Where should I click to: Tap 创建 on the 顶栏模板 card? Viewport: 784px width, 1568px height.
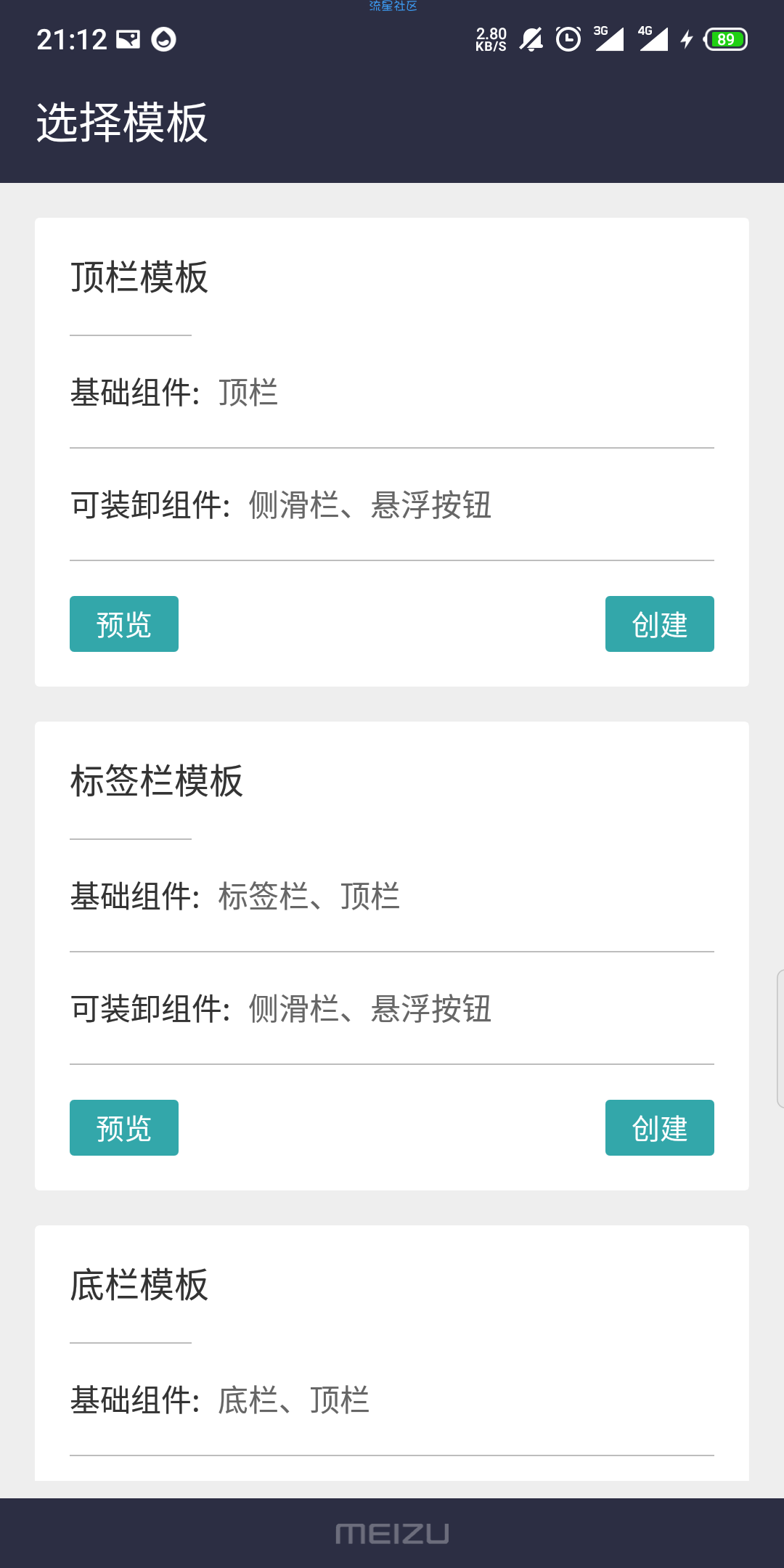tap(659, 624)
